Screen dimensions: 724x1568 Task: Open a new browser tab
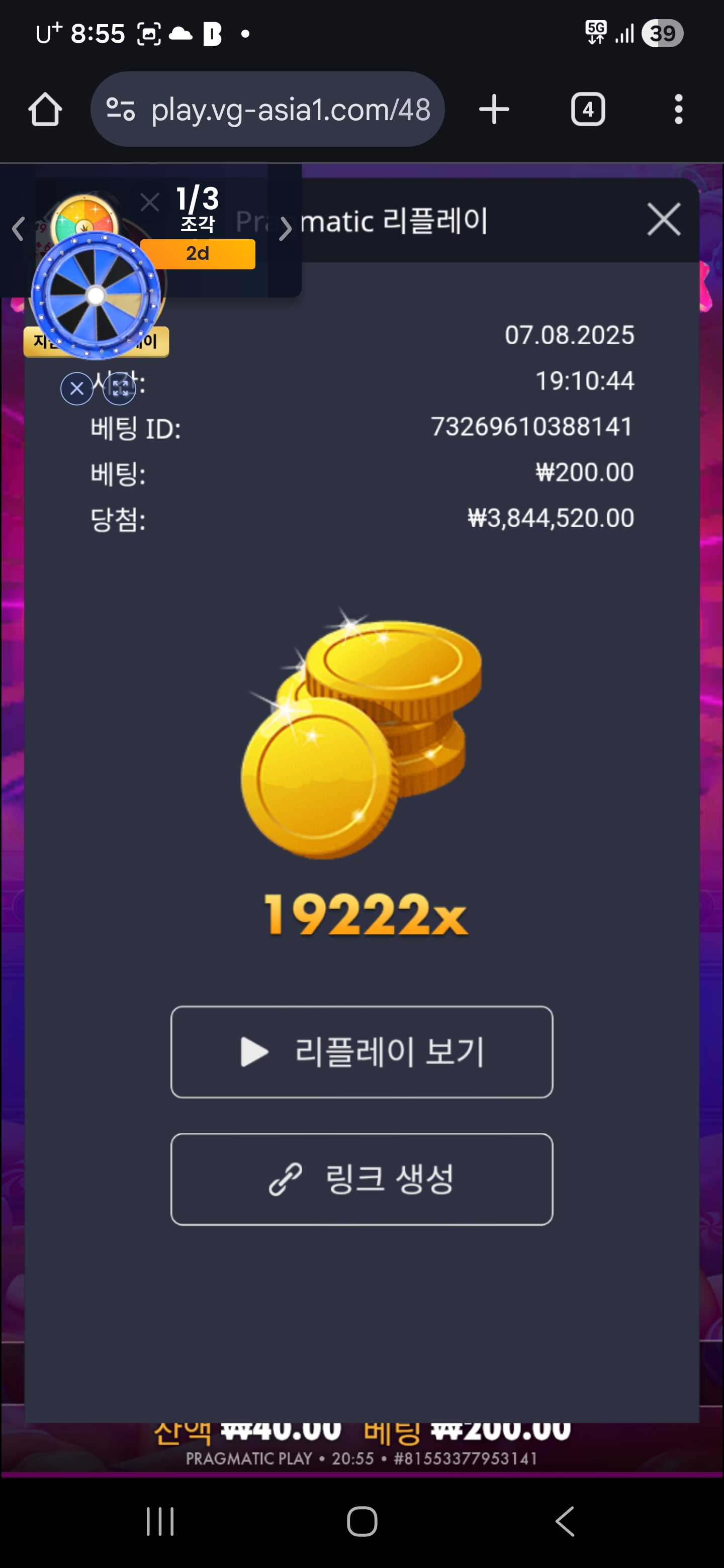coord(494,110)
